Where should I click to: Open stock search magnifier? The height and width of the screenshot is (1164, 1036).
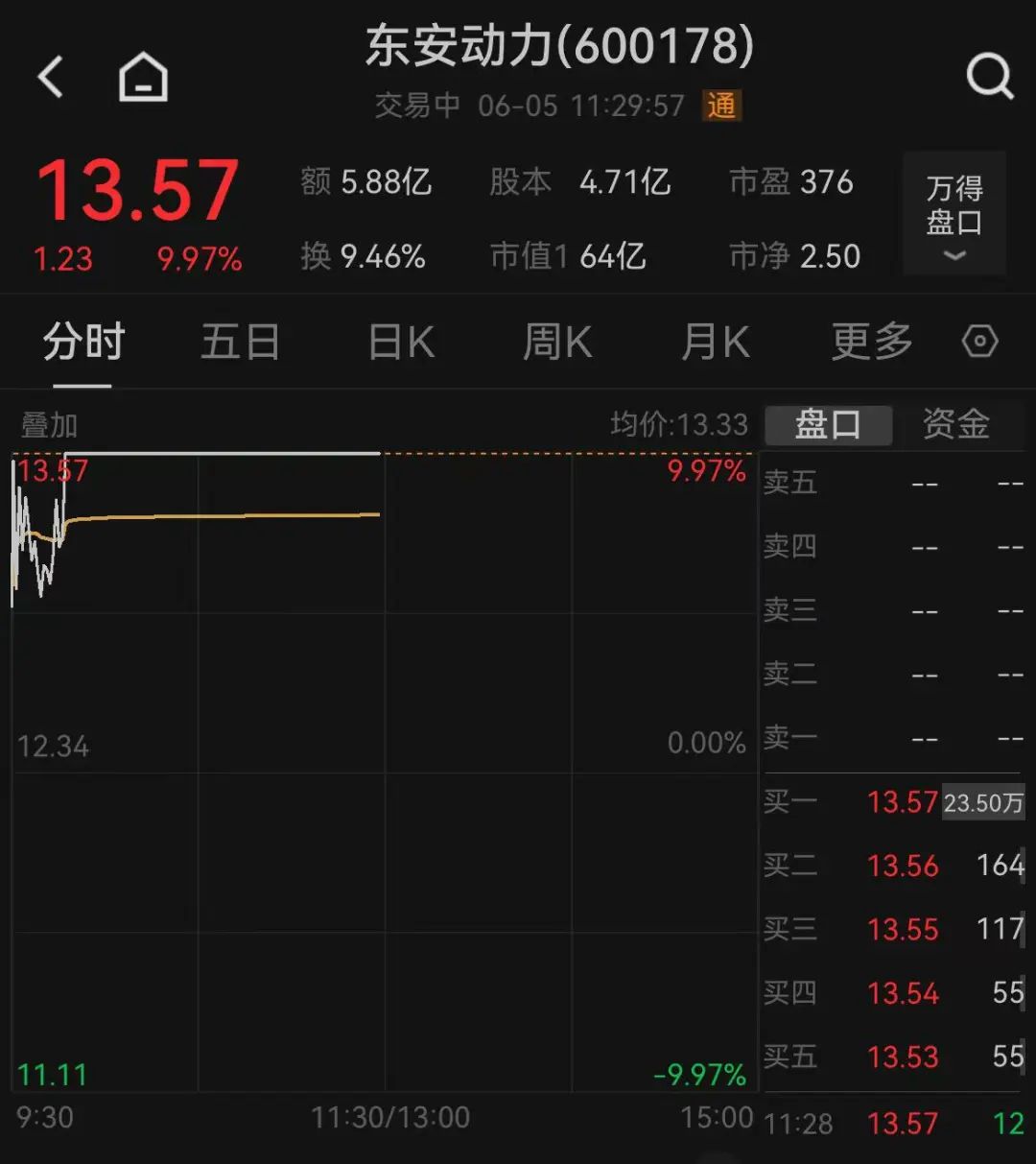click(x=989, y=76)
